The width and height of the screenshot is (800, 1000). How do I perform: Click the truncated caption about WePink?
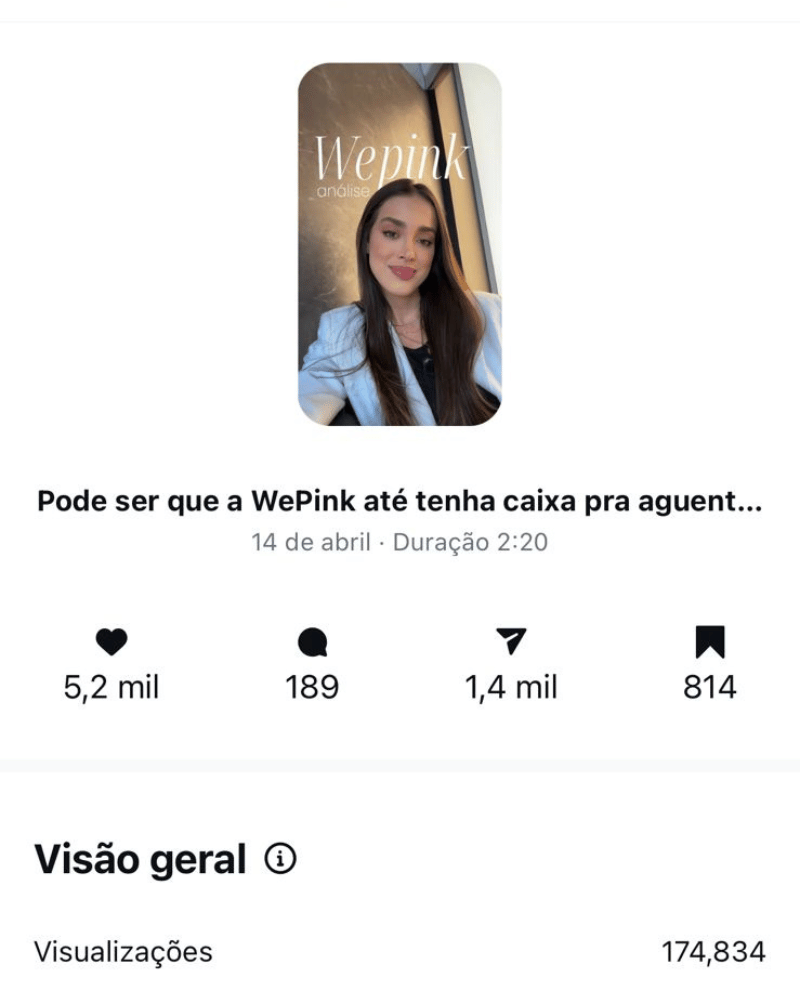click(x=400, y=501)
